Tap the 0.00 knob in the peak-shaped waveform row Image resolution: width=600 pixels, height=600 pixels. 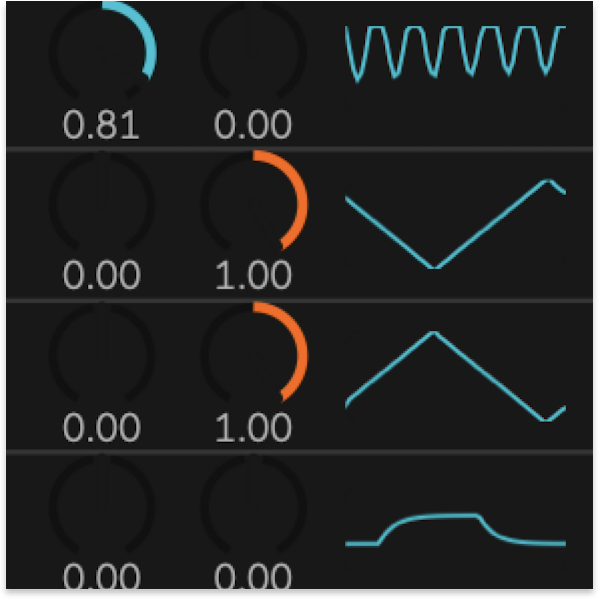[x=103, y=356]
